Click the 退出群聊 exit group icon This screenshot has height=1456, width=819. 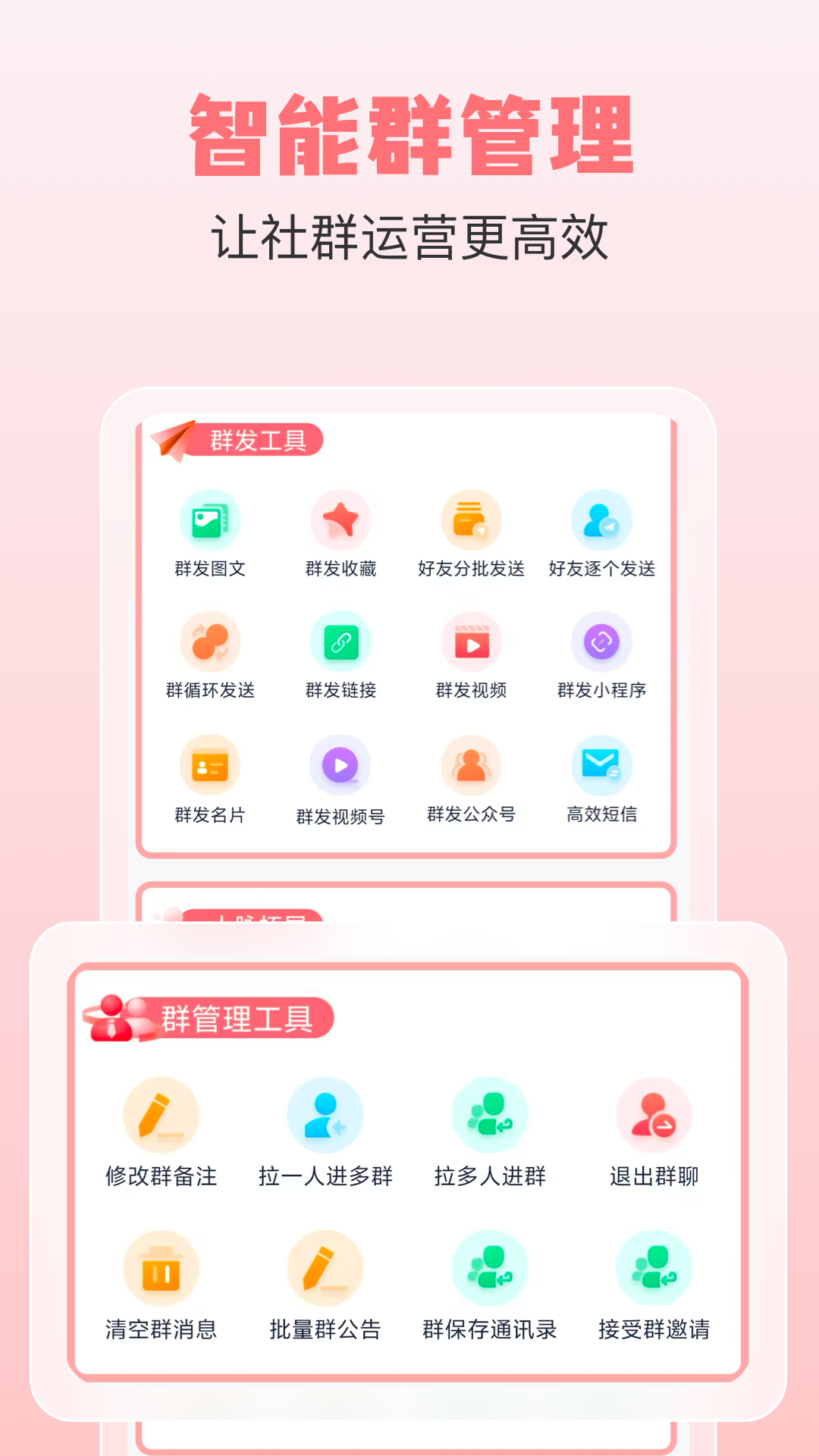654,1116
